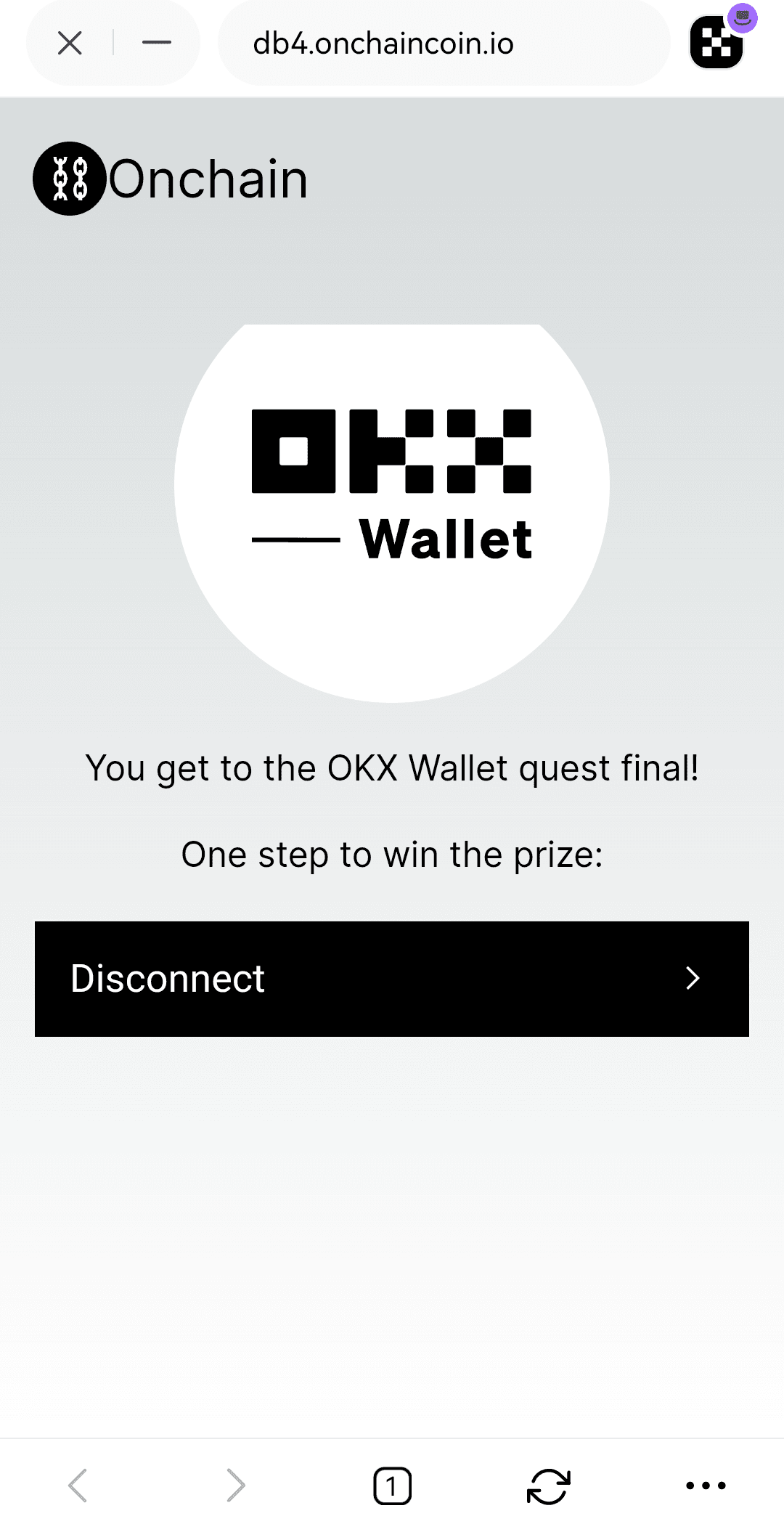Go back to the previous page
Viewport: 784px width, 1532px height.
click(78, 1485)
